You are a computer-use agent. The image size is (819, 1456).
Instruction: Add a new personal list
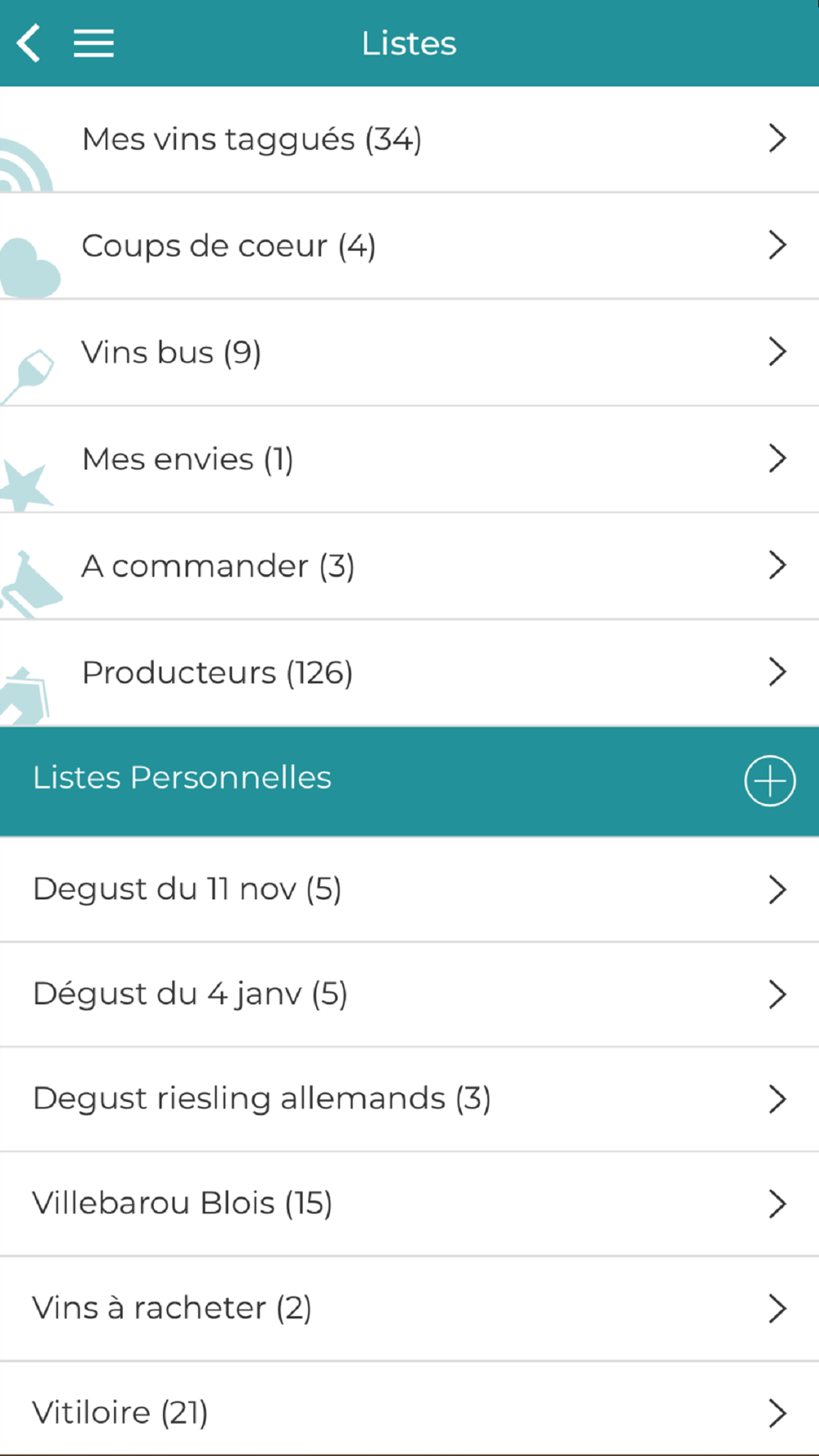pyautogui.click(x=769, y=780)
